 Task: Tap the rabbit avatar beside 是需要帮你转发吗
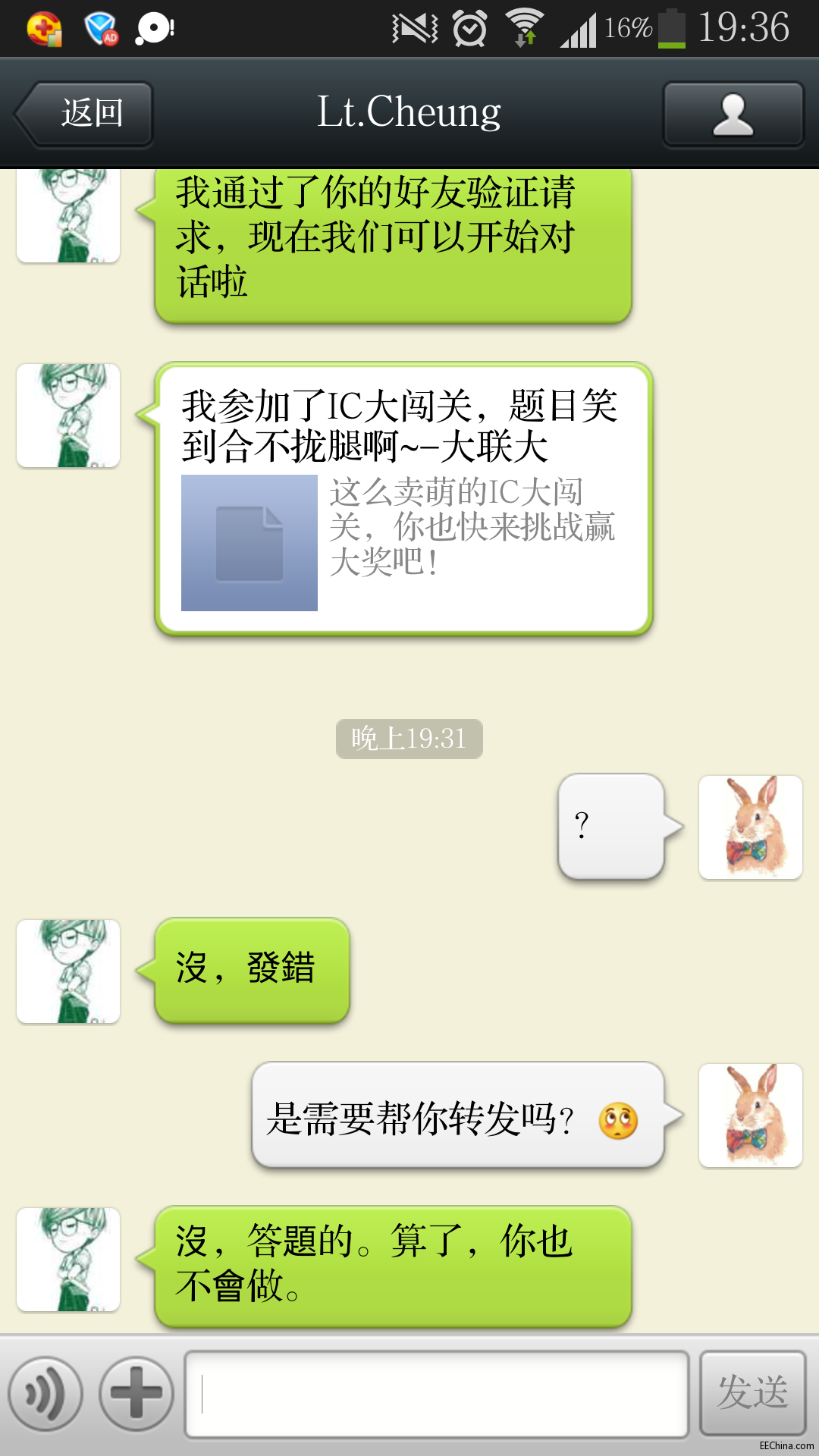click(750, 1116)
